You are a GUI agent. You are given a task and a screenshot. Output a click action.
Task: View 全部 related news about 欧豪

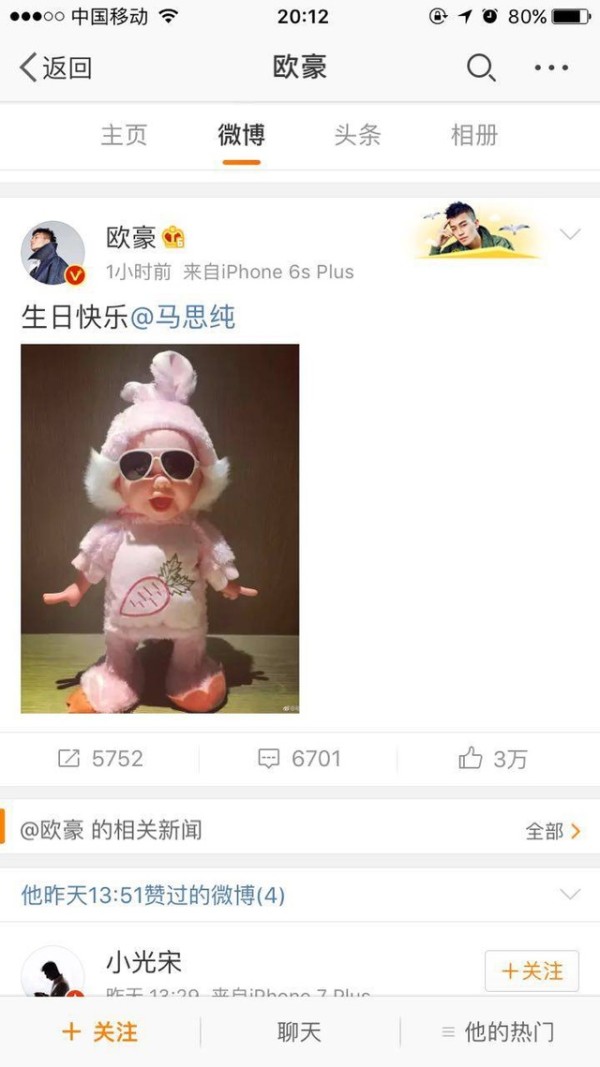click(553, 831)
